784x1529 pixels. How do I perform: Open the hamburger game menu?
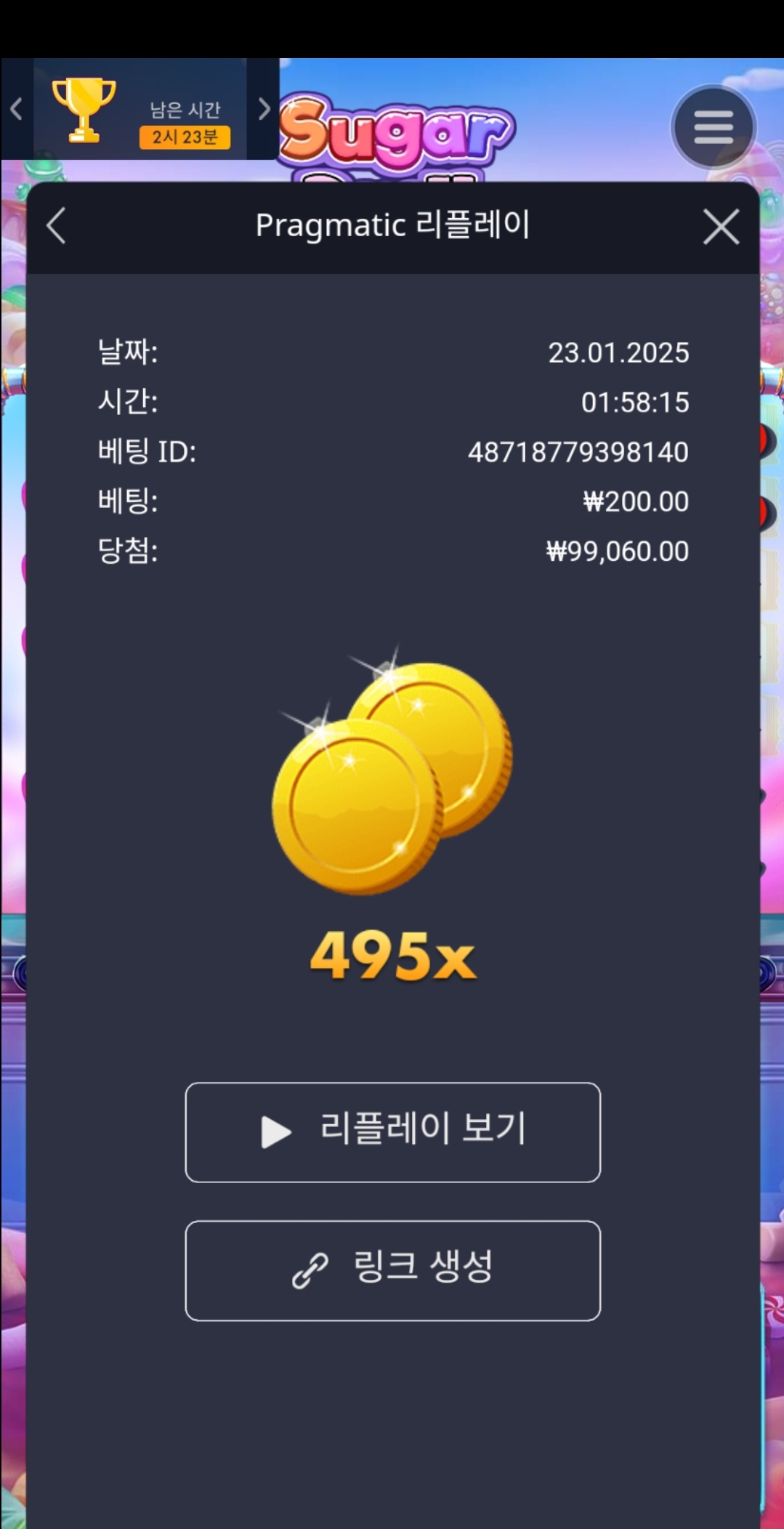[713, 128]
